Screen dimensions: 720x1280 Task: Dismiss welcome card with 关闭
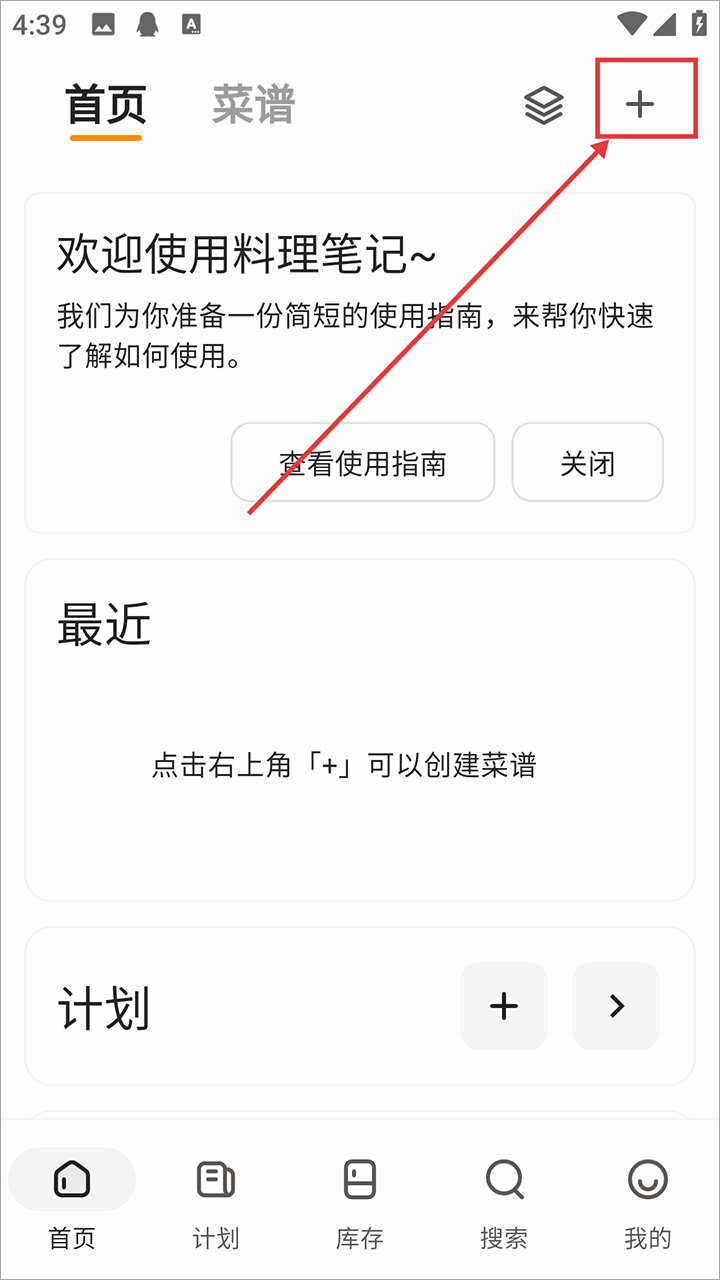pyautogui.click(x=587, y=463)
